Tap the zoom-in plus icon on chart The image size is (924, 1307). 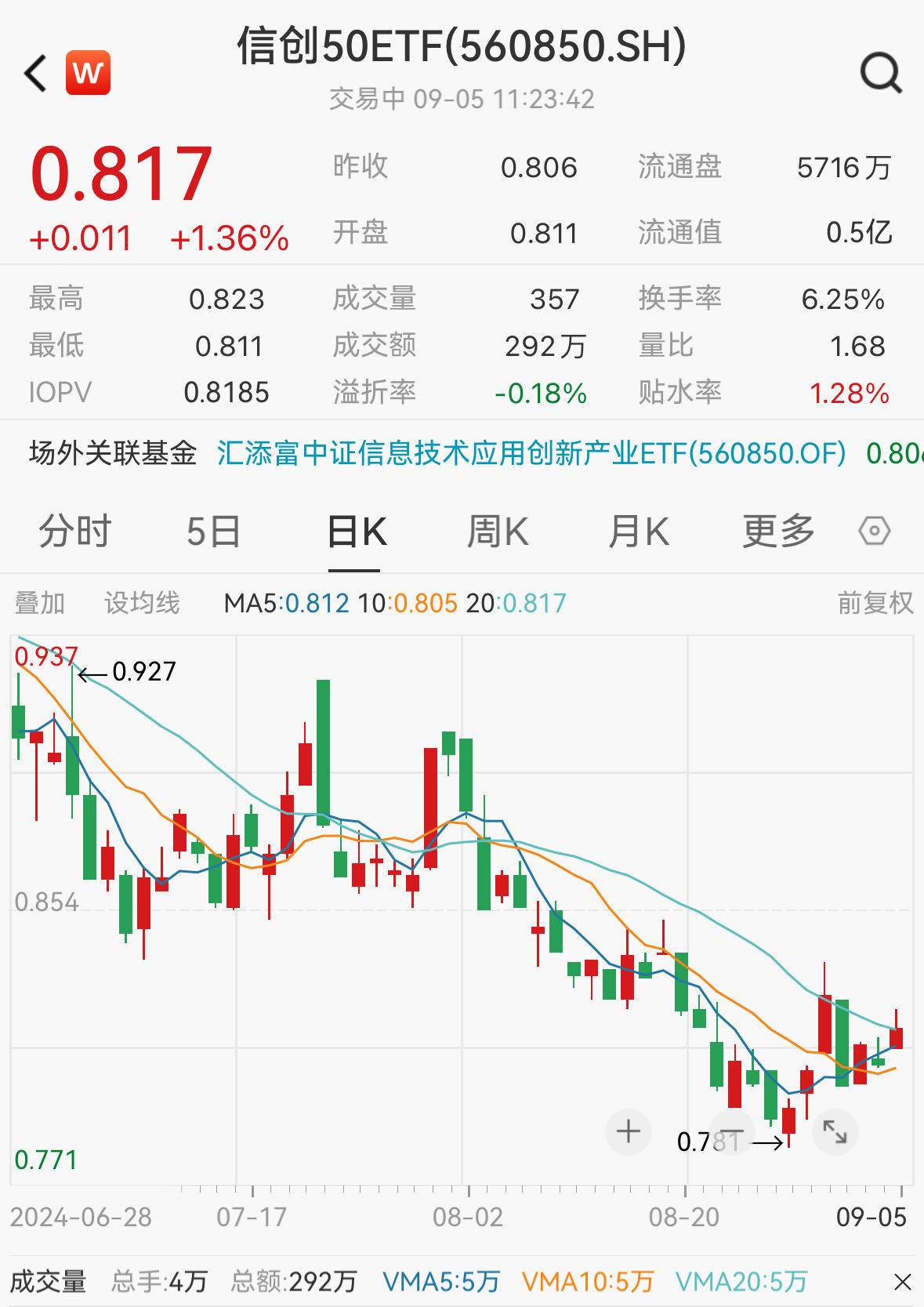pyautogui.click(x=627, y=1132)
